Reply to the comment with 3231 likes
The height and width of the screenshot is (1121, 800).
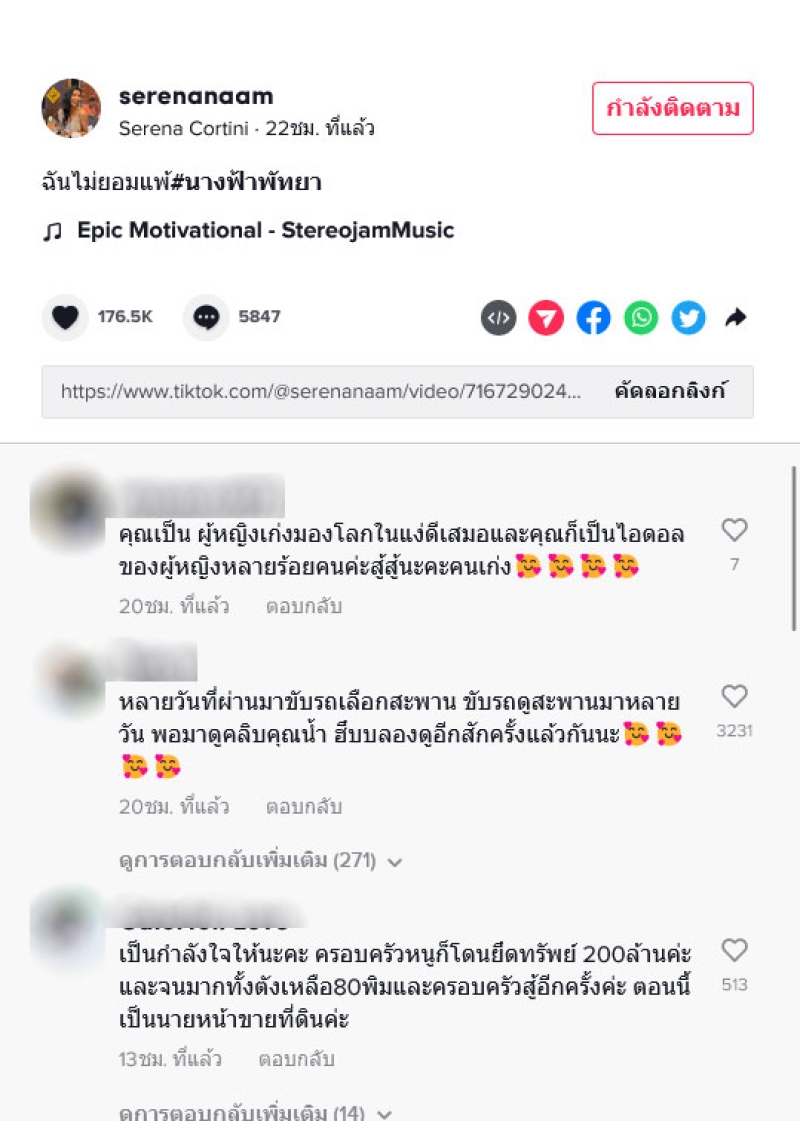point(303,806)
